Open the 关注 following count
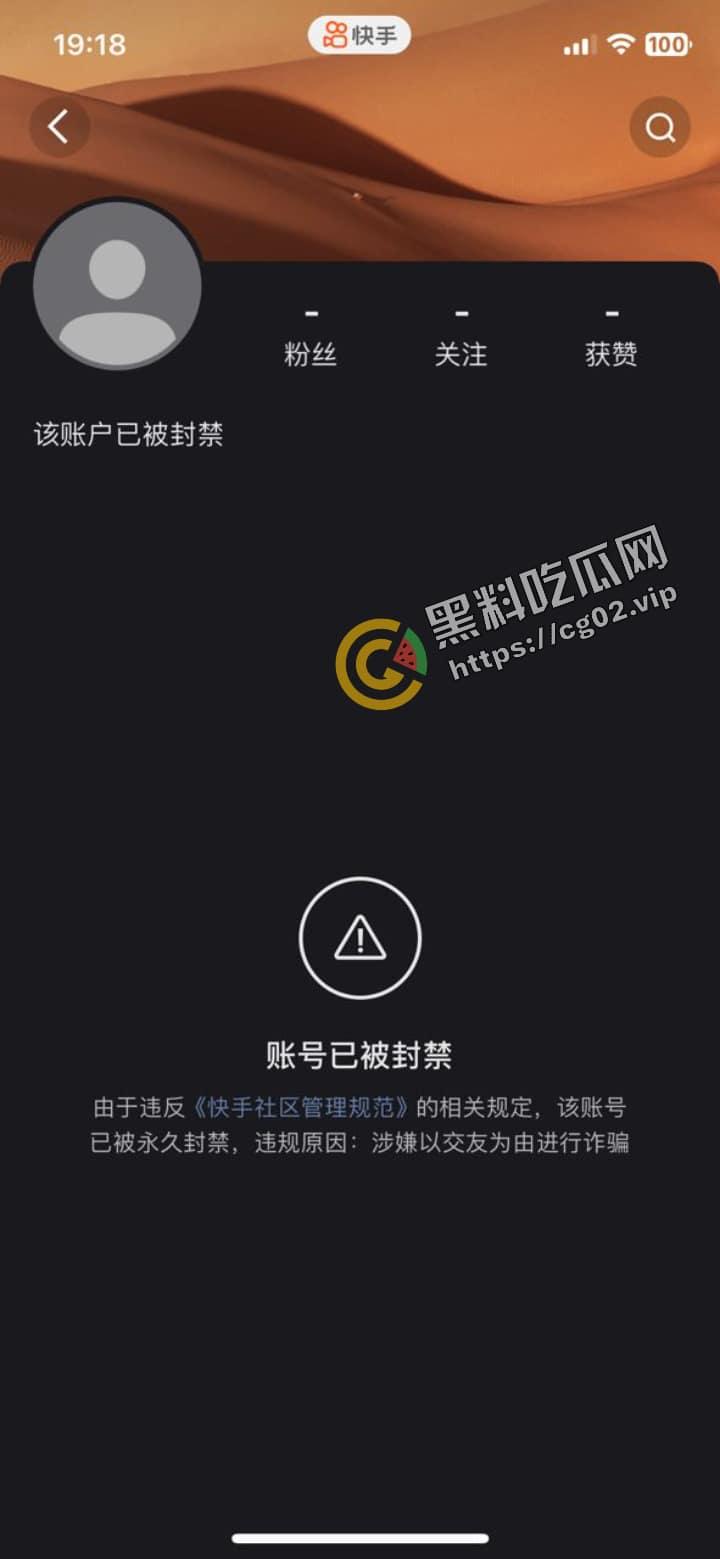 coord(461,339)
